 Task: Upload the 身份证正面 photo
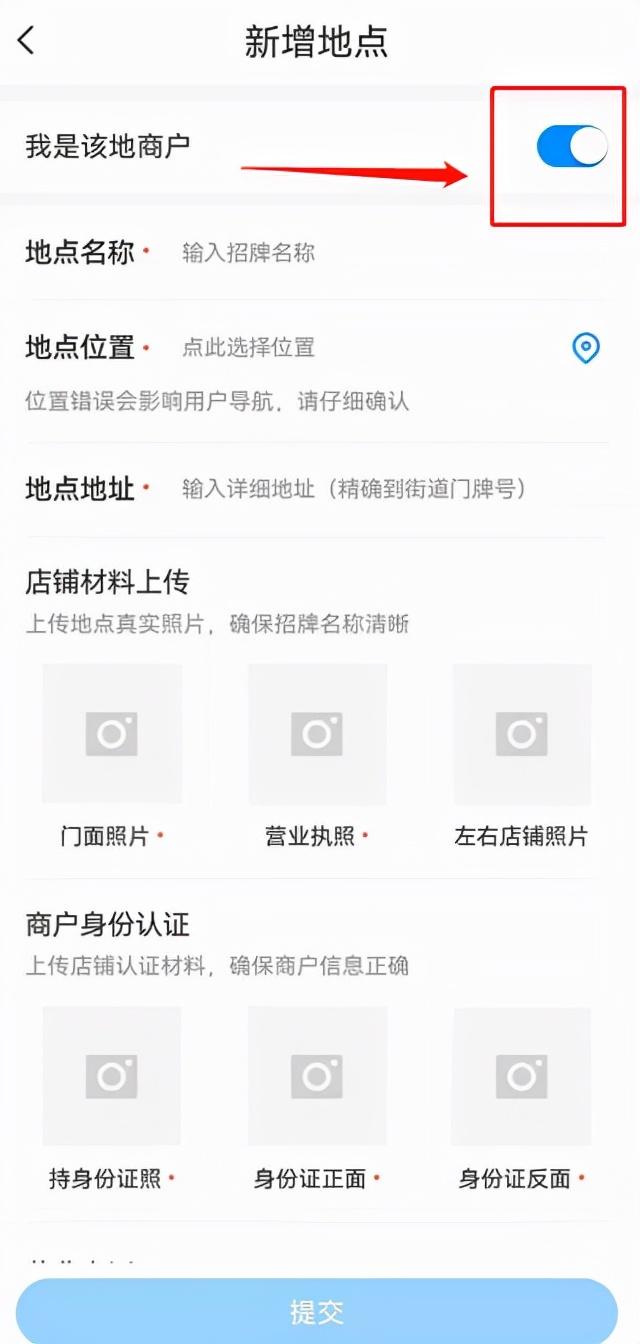(317, 1076)
